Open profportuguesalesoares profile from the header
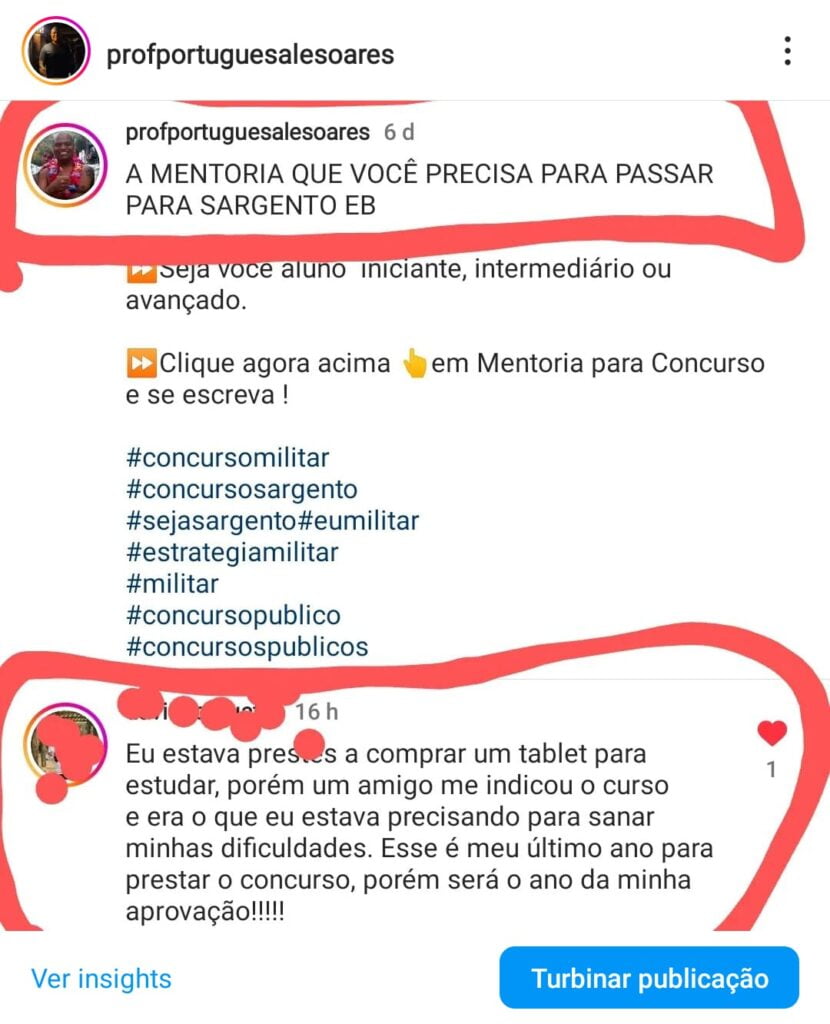 coord(250,54)
